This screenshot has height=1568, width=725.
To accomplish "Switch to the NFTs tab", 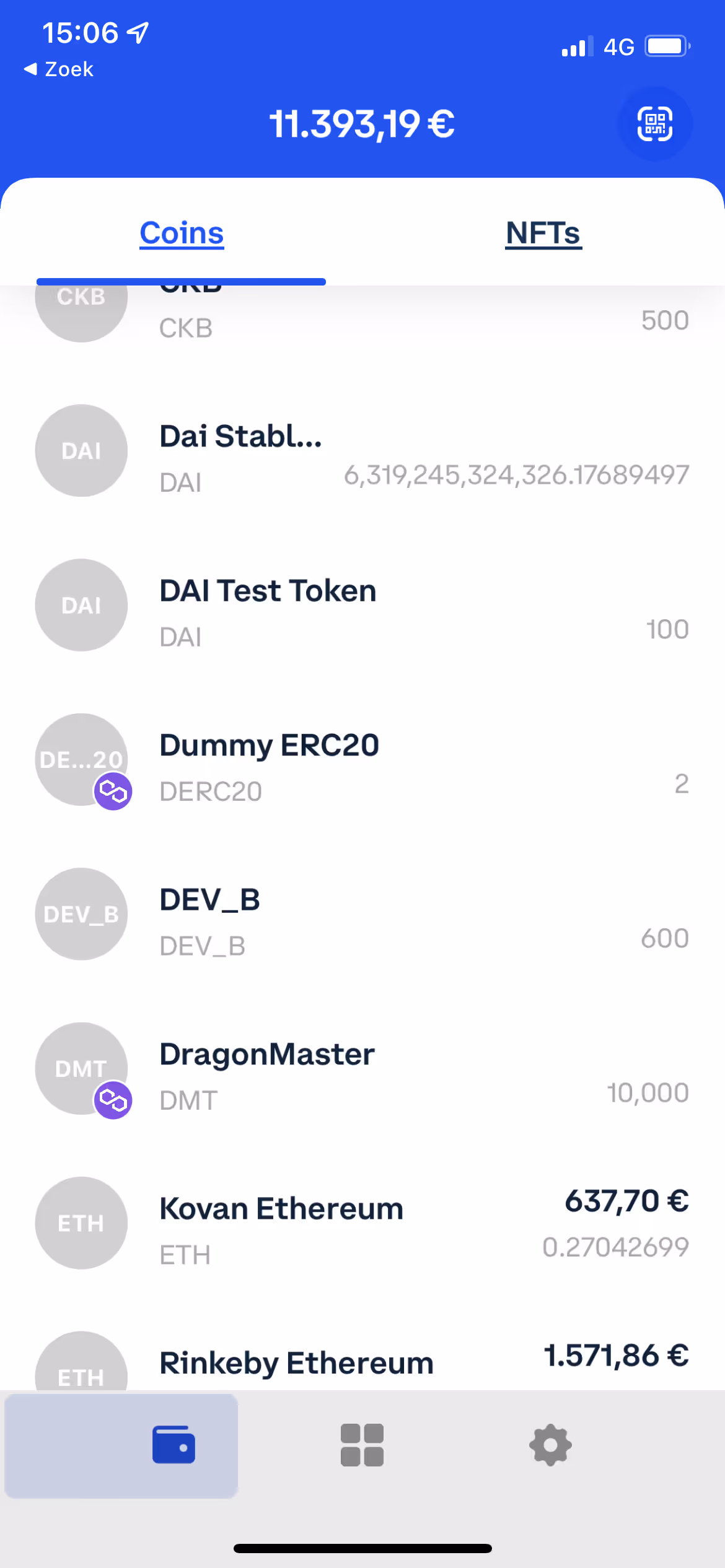I will (x=543, y=233).
